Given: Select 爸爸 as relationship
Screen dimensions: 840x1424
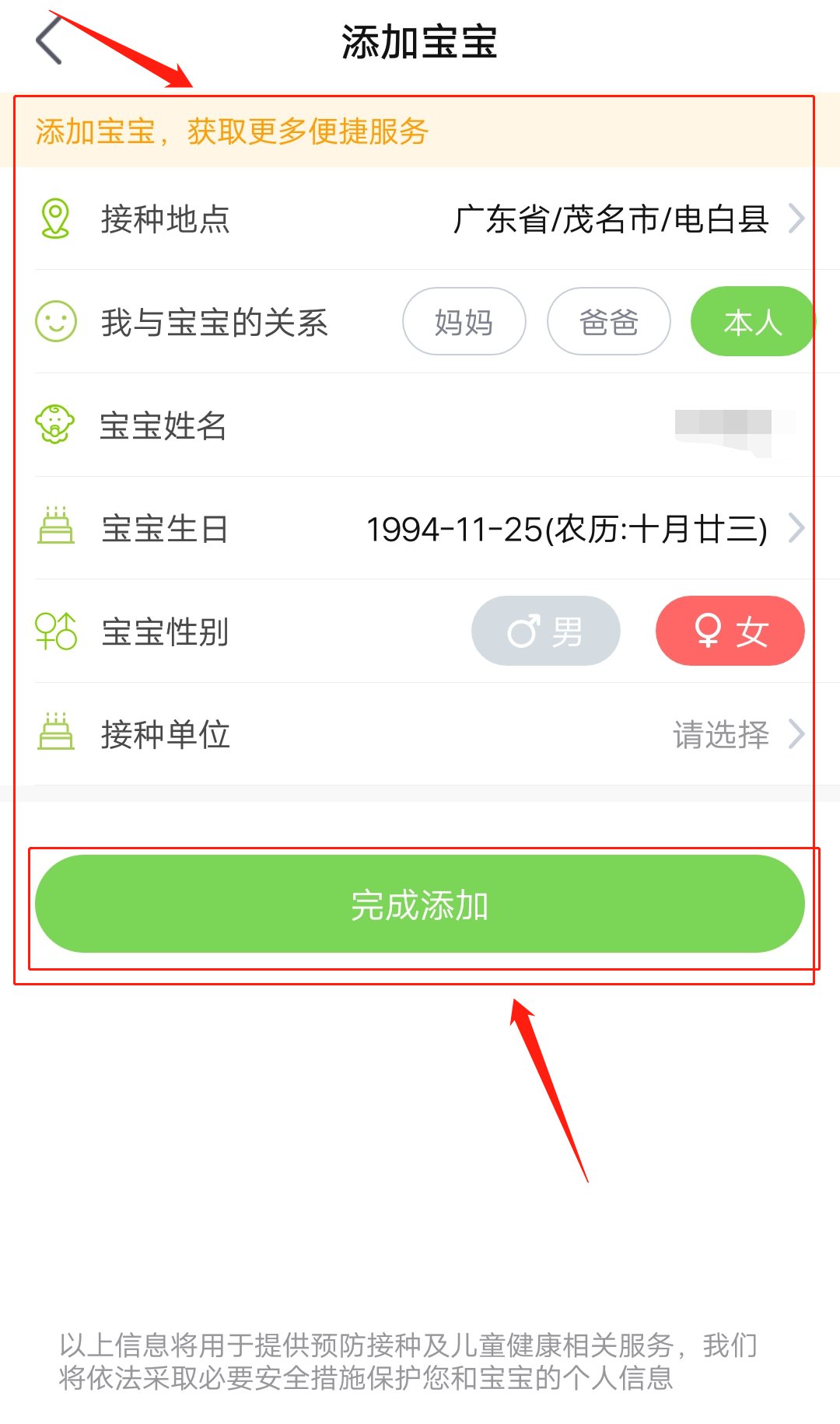Looking at the screenshot, I should coord(608,322).
